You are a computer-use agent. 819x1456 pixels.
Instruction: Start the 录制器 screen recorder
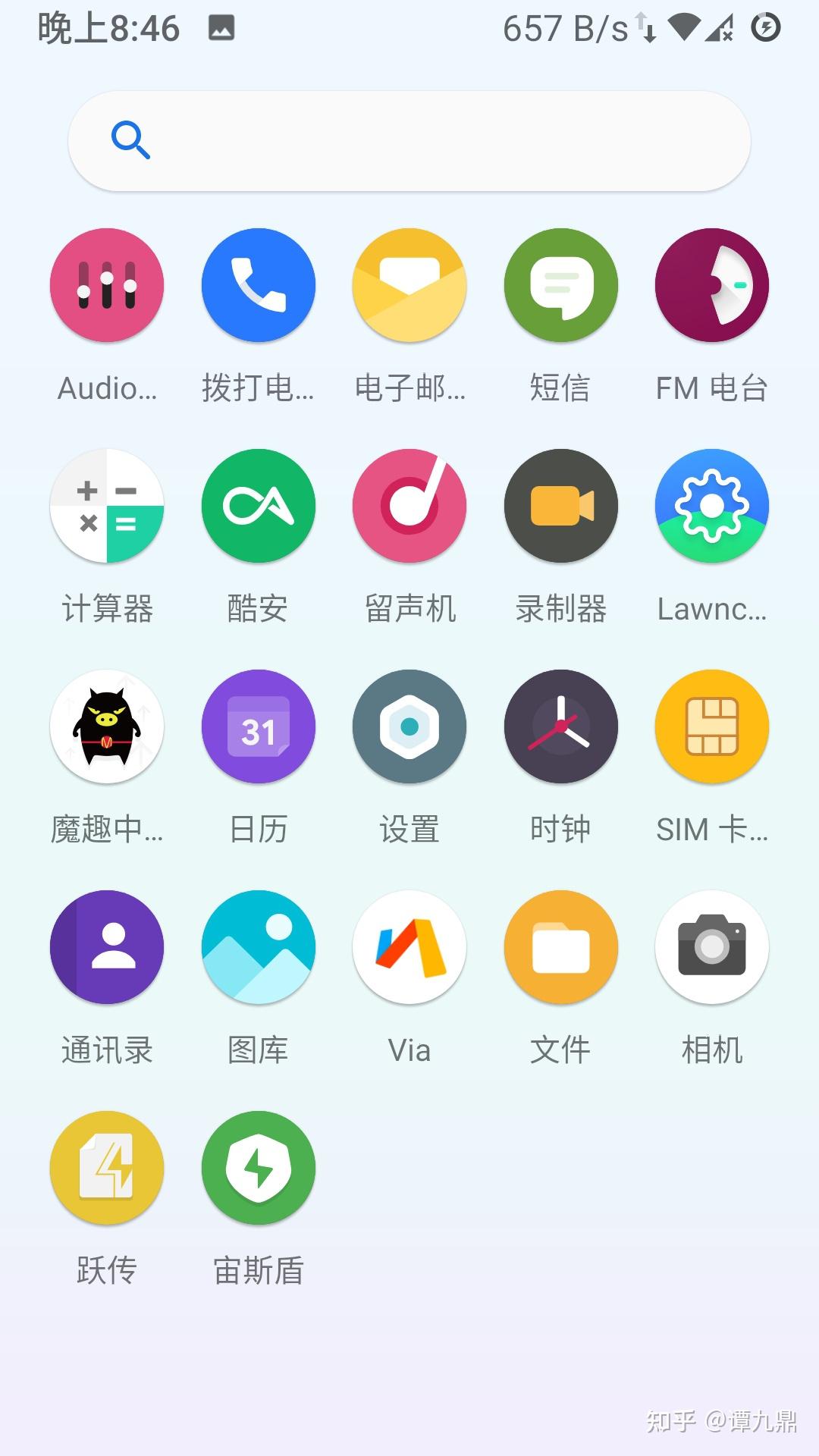click(560, 506)
